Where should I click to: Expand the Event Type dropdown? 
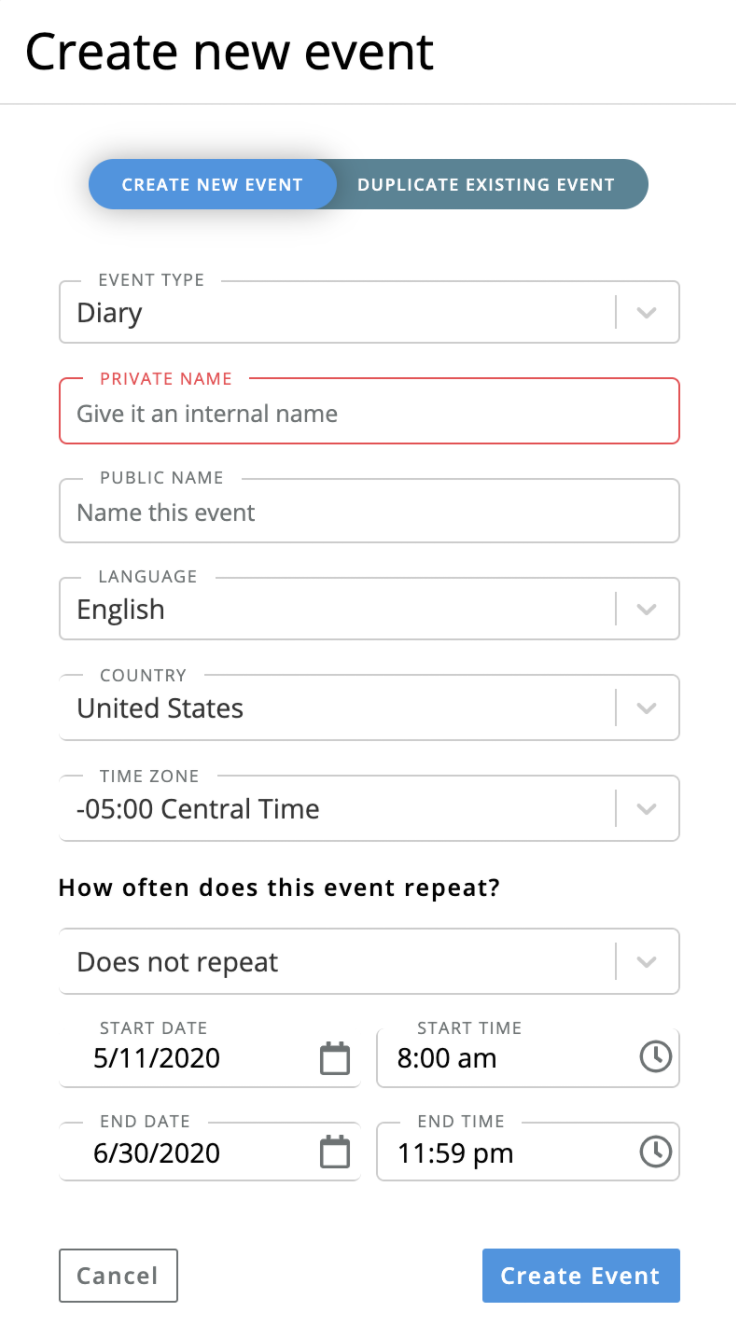pyautogui.click(x=646, y=313)
